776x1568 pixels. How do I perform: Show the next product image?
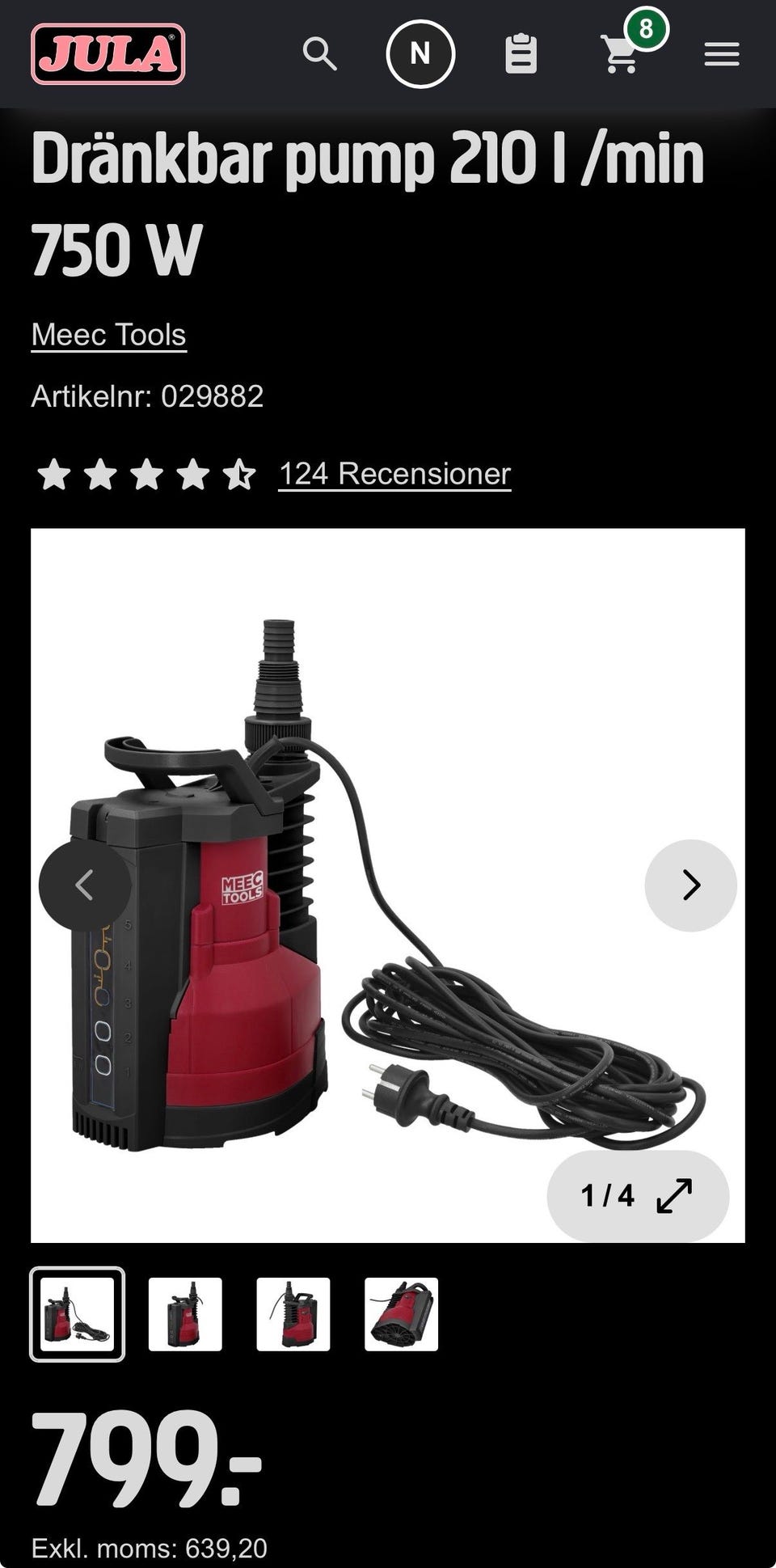tap(691, 885)
